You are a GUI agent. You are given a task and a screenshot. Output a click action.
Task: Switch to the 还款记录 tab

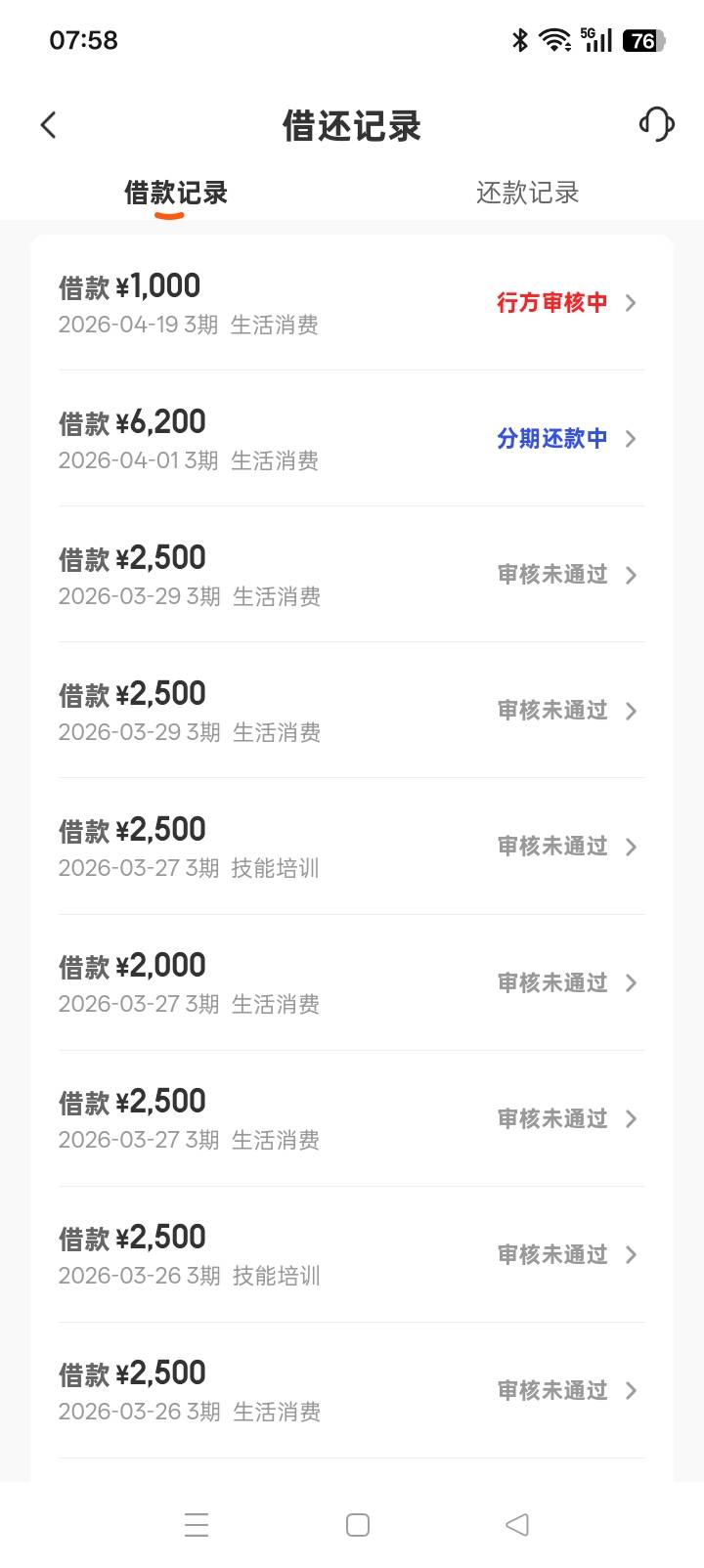point(527,193)
